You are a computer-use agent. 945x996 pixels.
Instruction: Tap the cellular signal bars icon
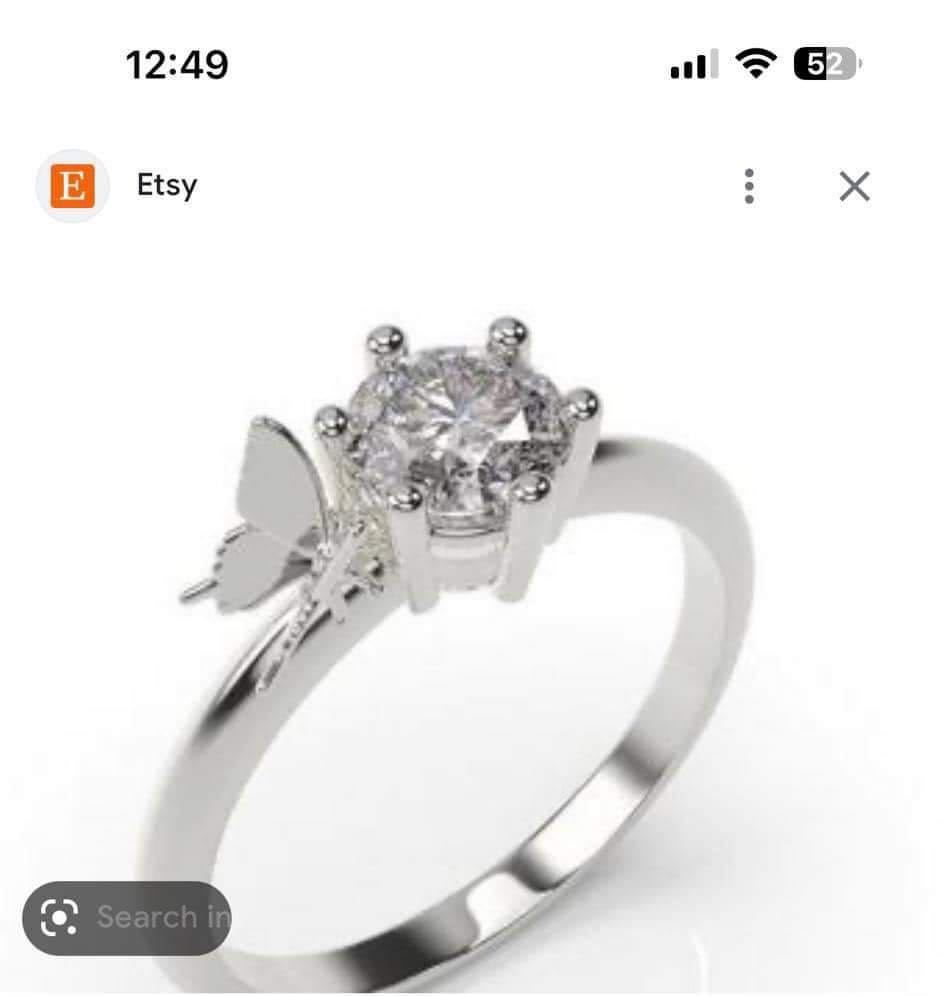692,63
